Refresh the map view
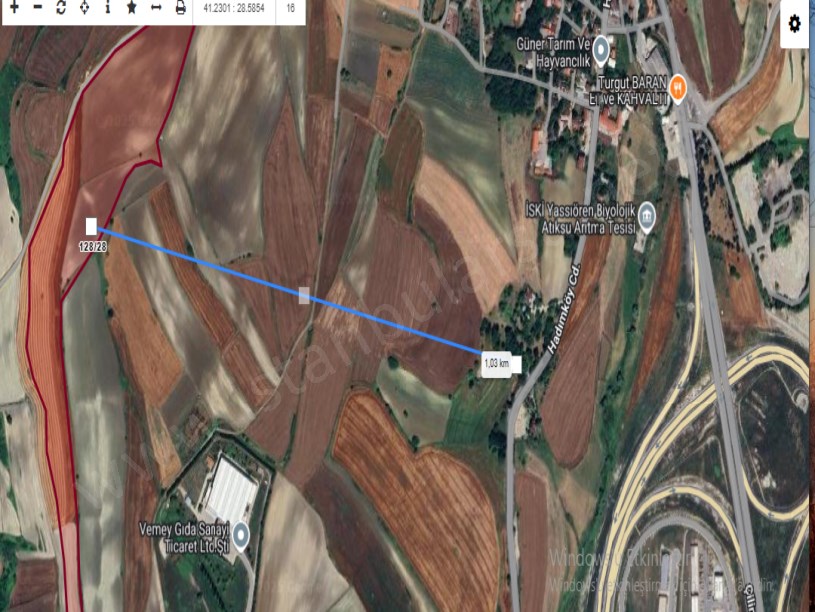 [61, 8]
